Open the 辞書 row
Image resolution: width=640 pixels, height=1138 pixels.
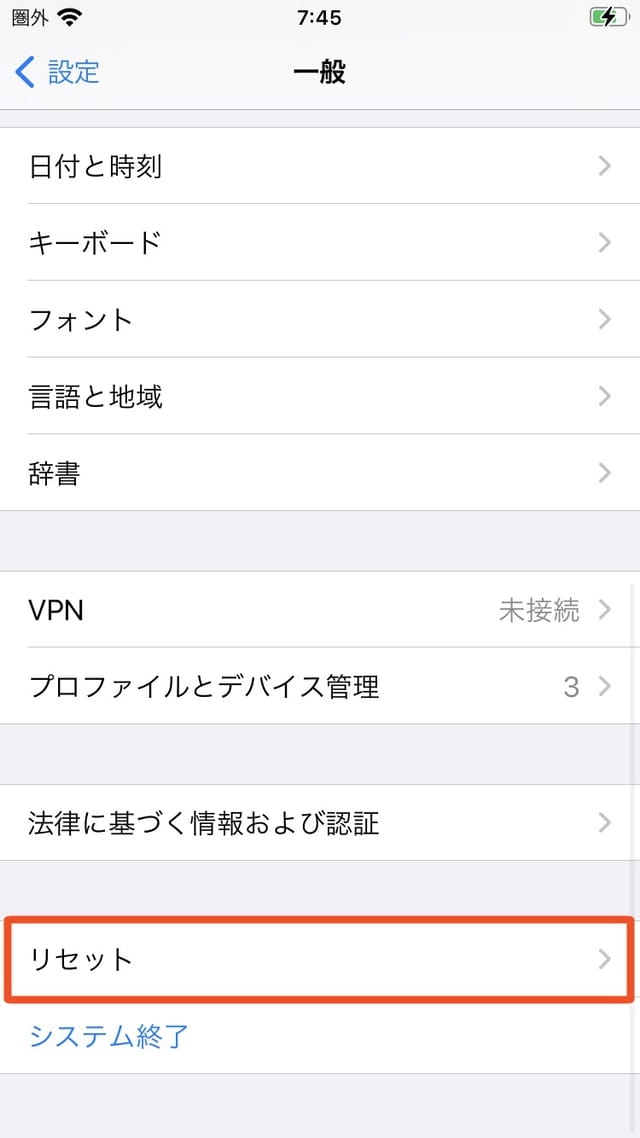click(x=320, y=473)
